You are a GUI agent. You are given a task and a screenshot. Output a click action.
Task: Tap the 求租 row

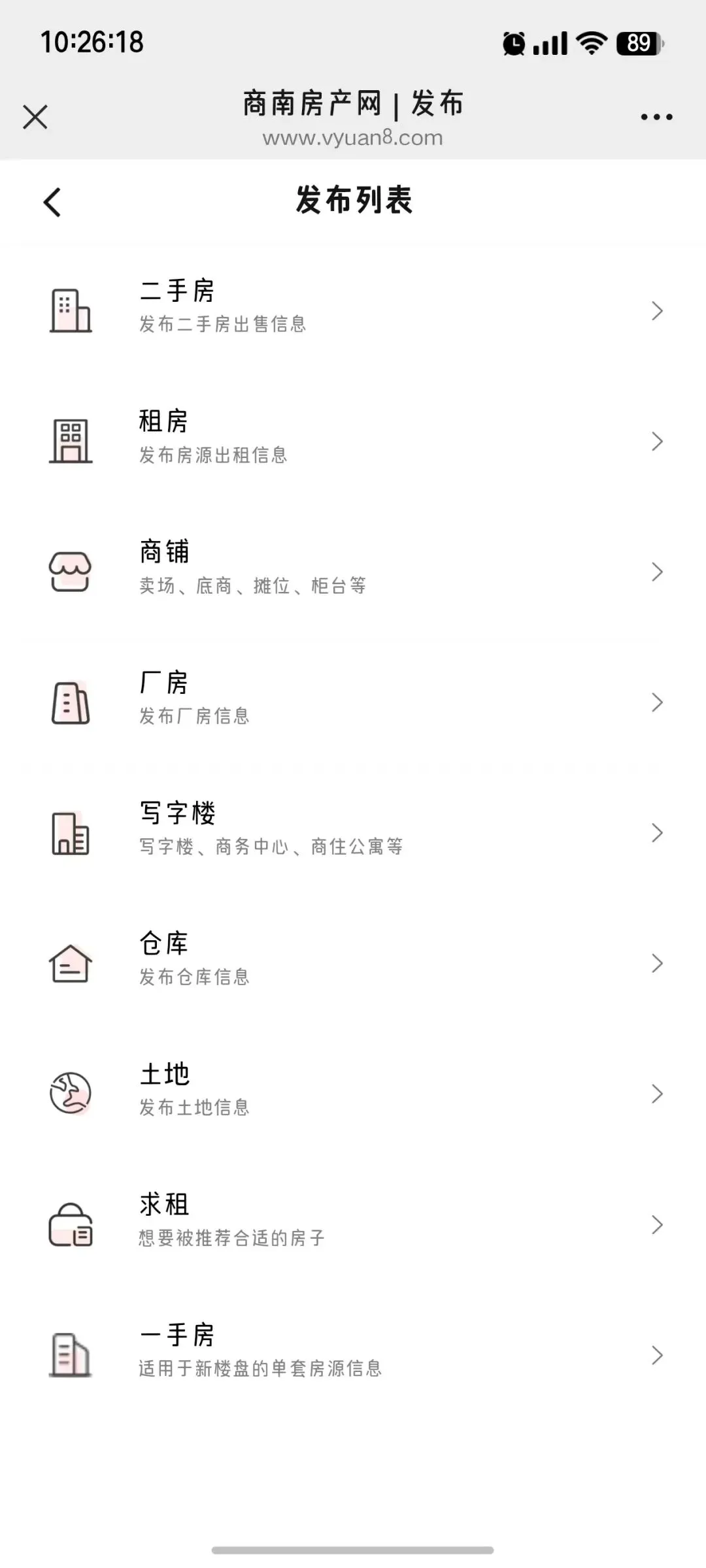(x=353, y=1224)
